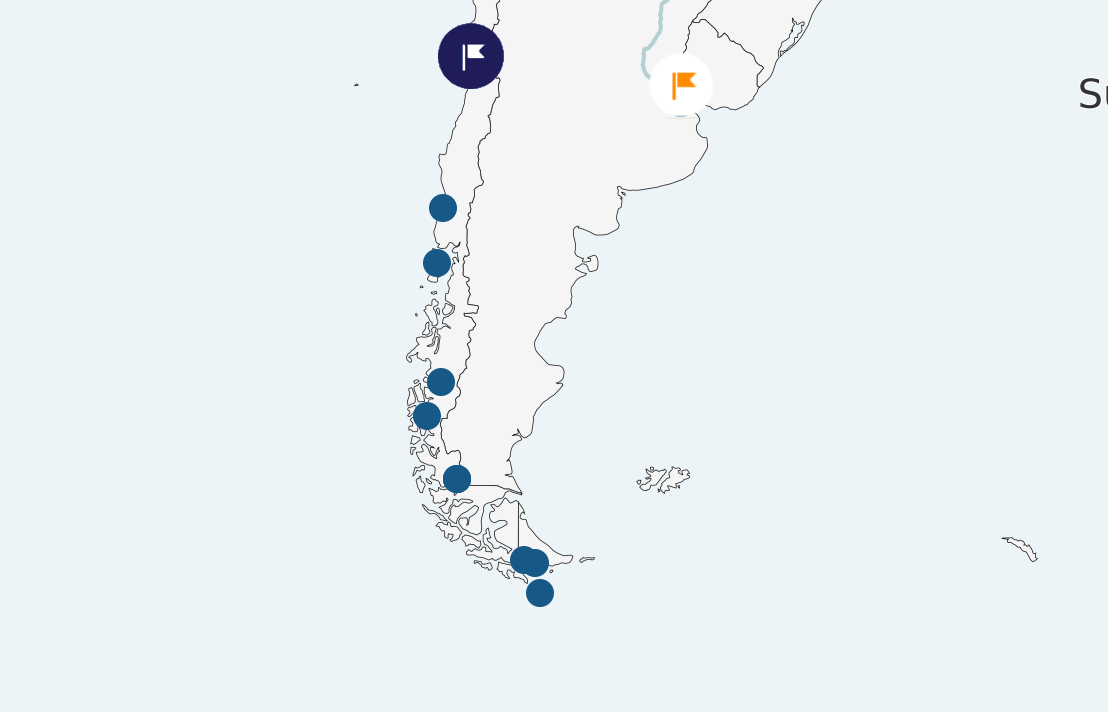The height and width of the screenshot is (712, 1108).
Task: Select the southernmost blue port dot
Action: coord(540,593)
